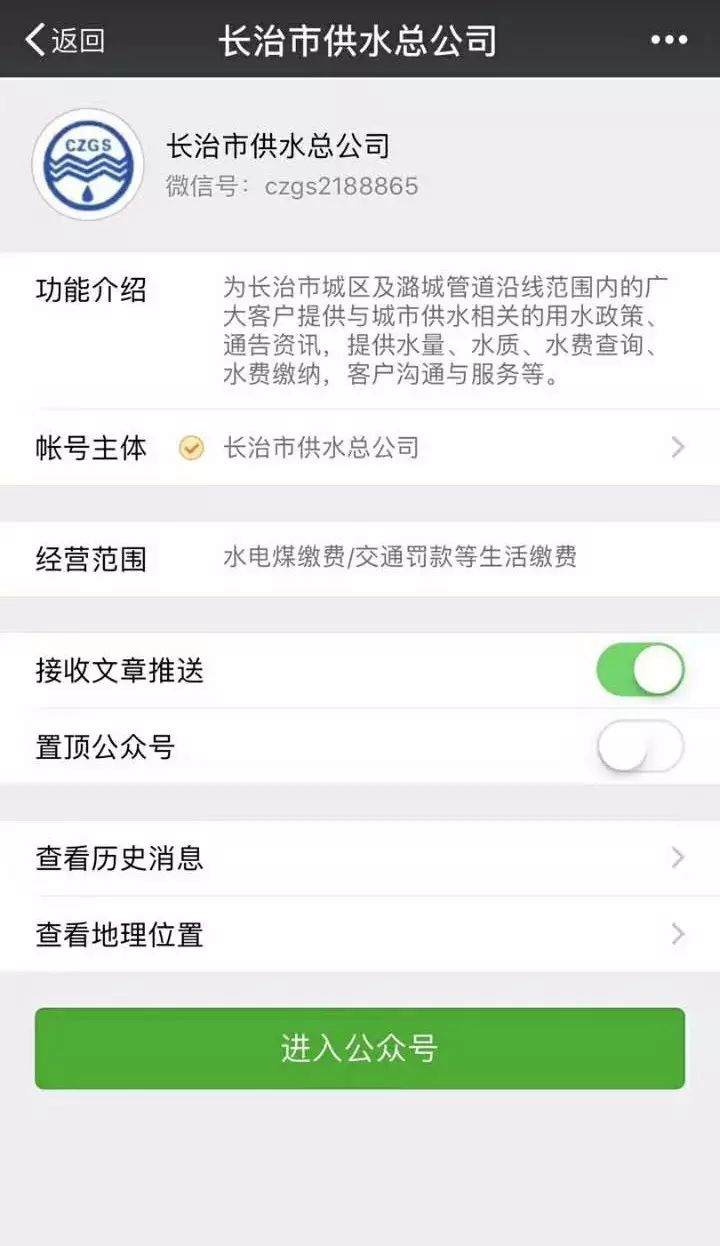Open the 帐号主体 row
This screenshot has height=1246, width=720.
tap(360, 448)
